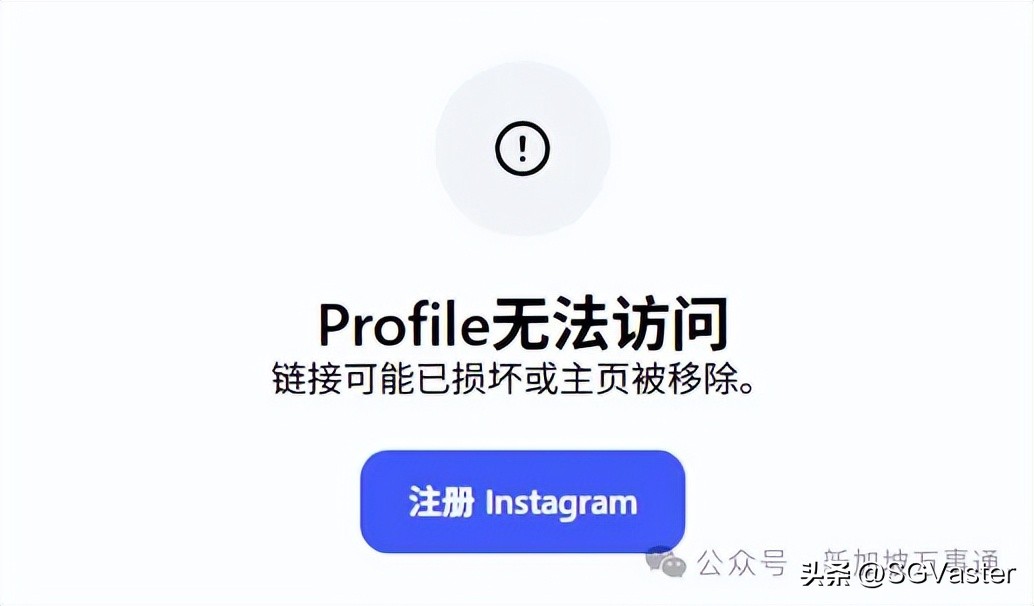Viewport: 1034px width, 606px height.
Task: Tap the 注册 Instagram button
Action: pos(522,502)
